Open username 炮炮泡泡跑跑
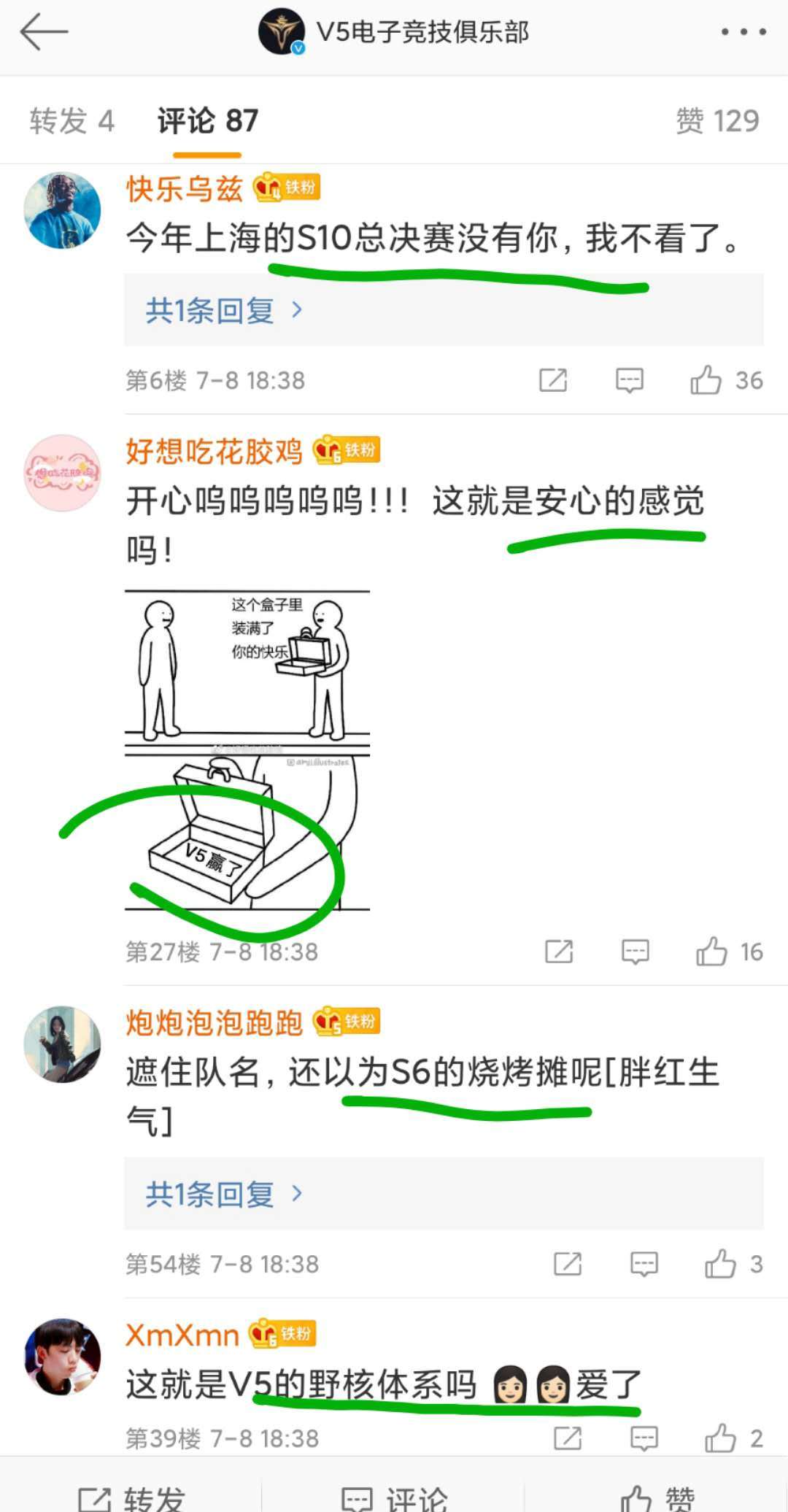Viewport: 788px width, 1512px height. (x=214, y=1022)
